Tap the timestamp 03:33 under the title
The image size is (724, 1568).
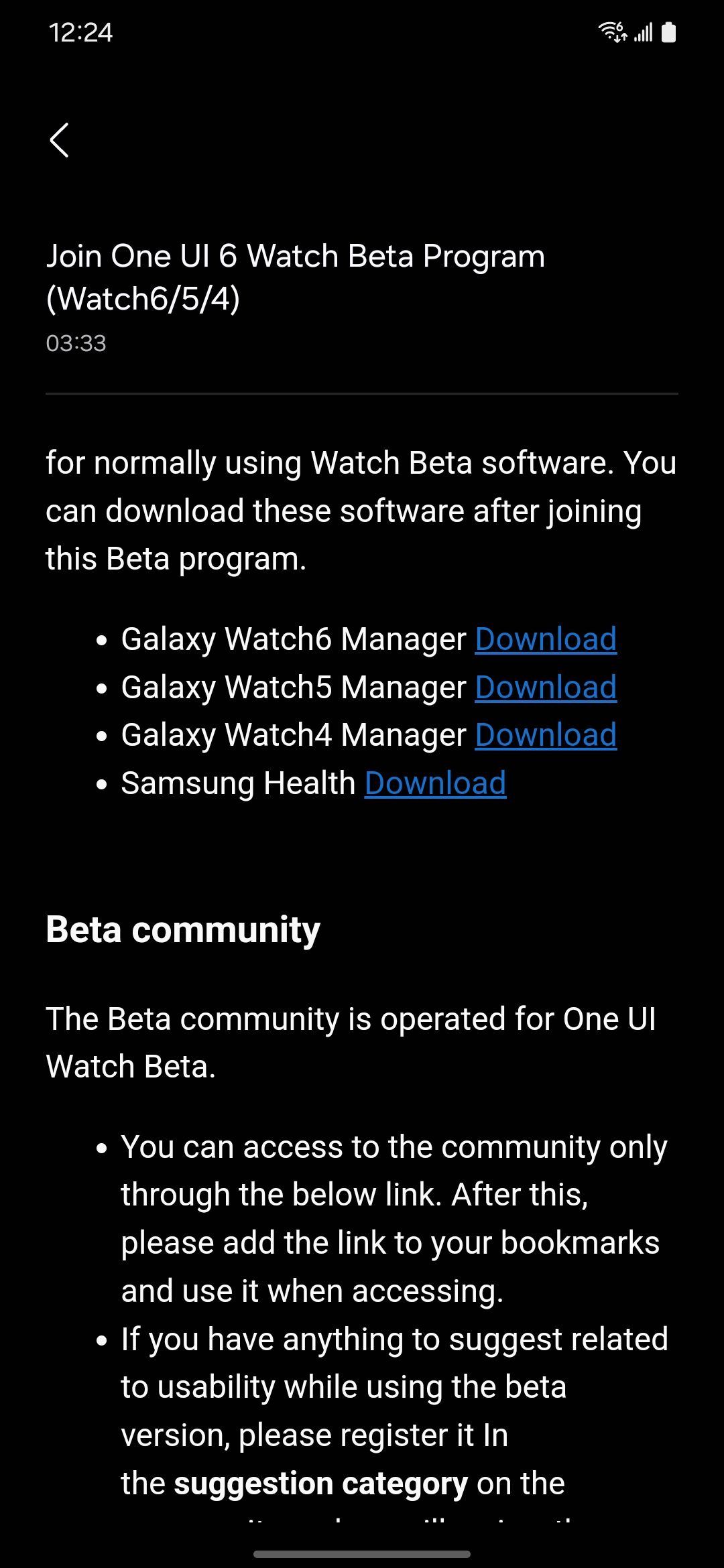pyautogui.click(x=77, y=344)
